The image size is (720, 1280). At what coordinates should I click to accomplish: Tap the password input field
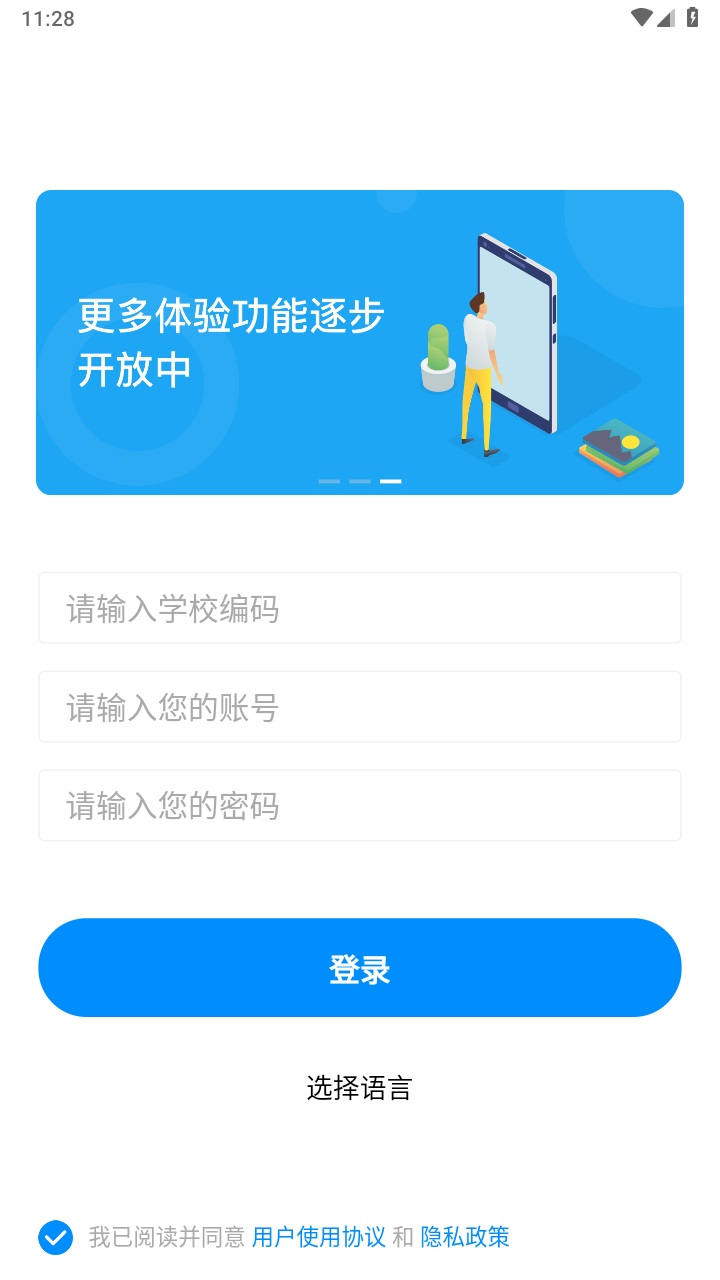click(x=360, y=805)
